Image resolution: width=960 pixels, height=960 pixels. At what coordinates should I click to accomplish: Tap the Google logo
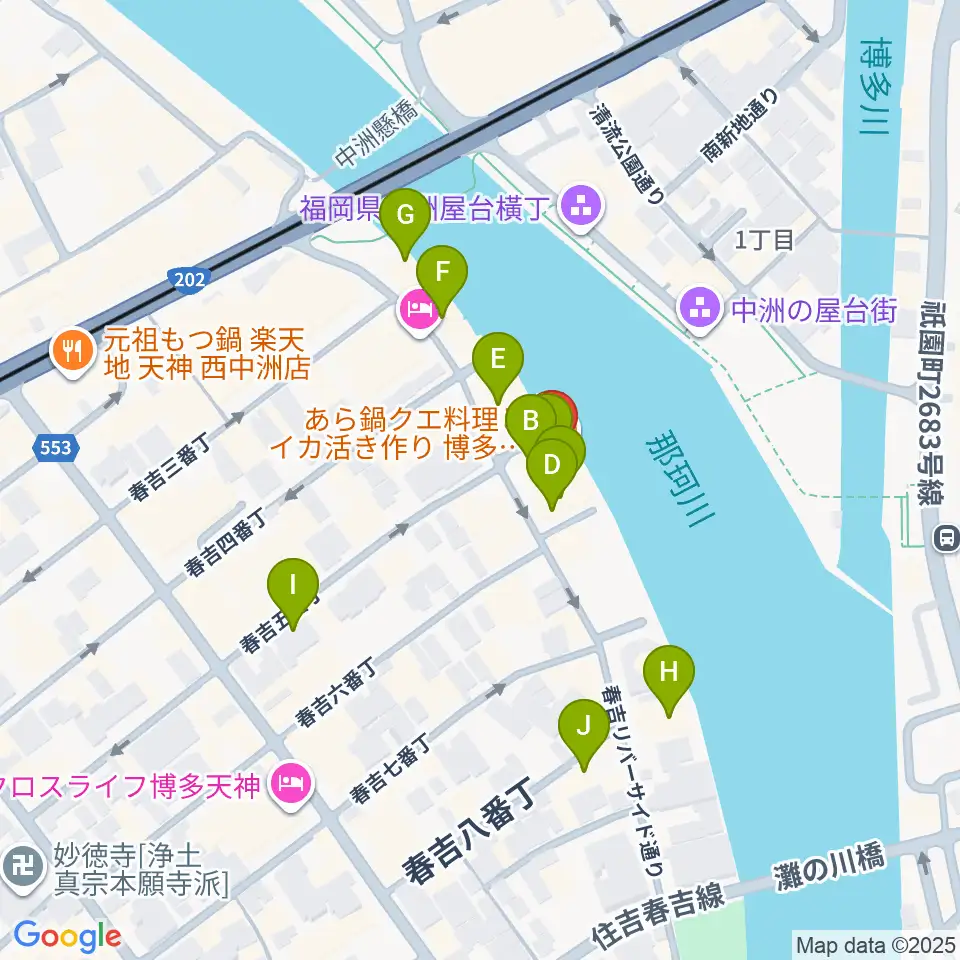tap(67, 936)
